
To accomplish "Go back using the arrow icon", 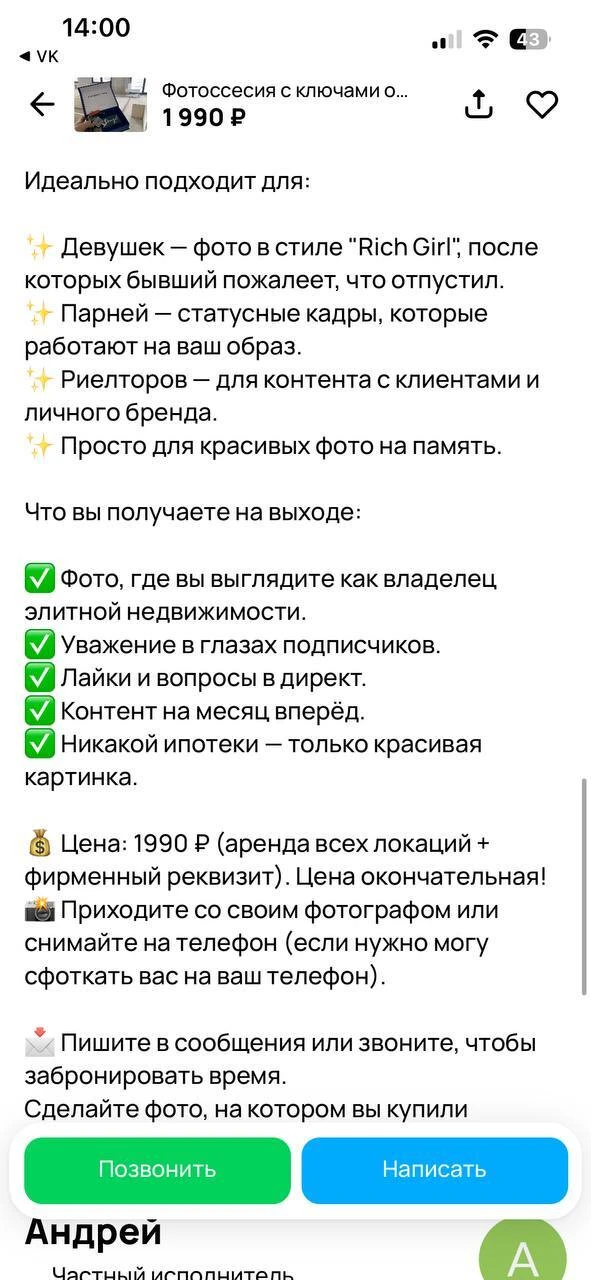I will [x=42, y=104].
